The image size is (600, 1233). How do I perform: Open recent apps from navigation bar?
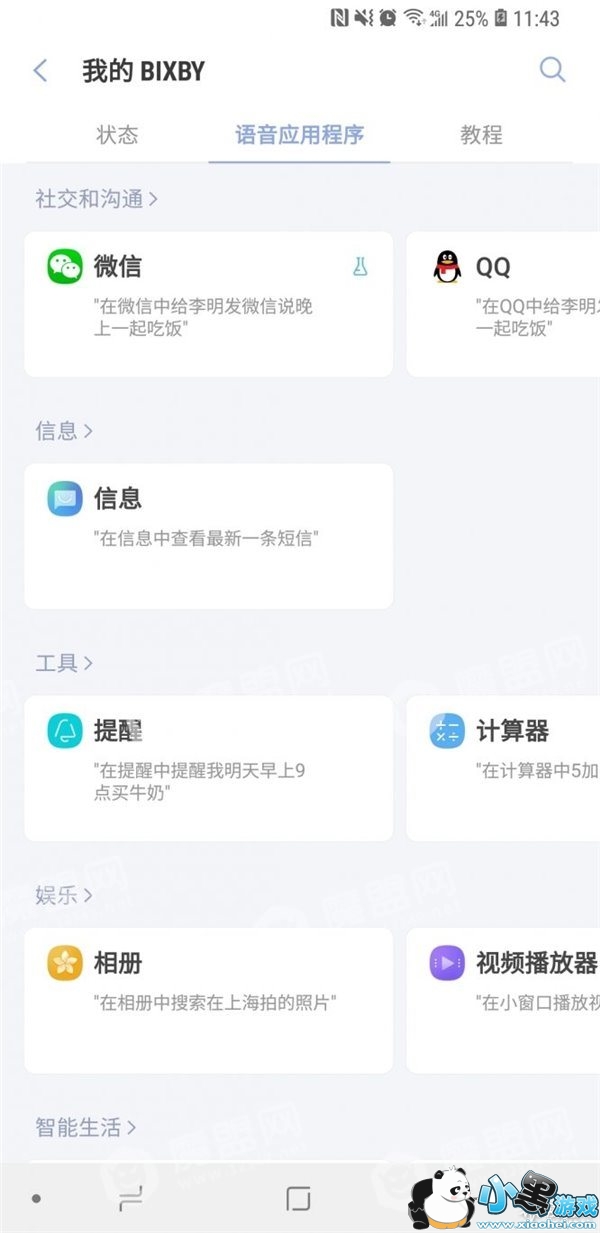tap(130, 1199)
